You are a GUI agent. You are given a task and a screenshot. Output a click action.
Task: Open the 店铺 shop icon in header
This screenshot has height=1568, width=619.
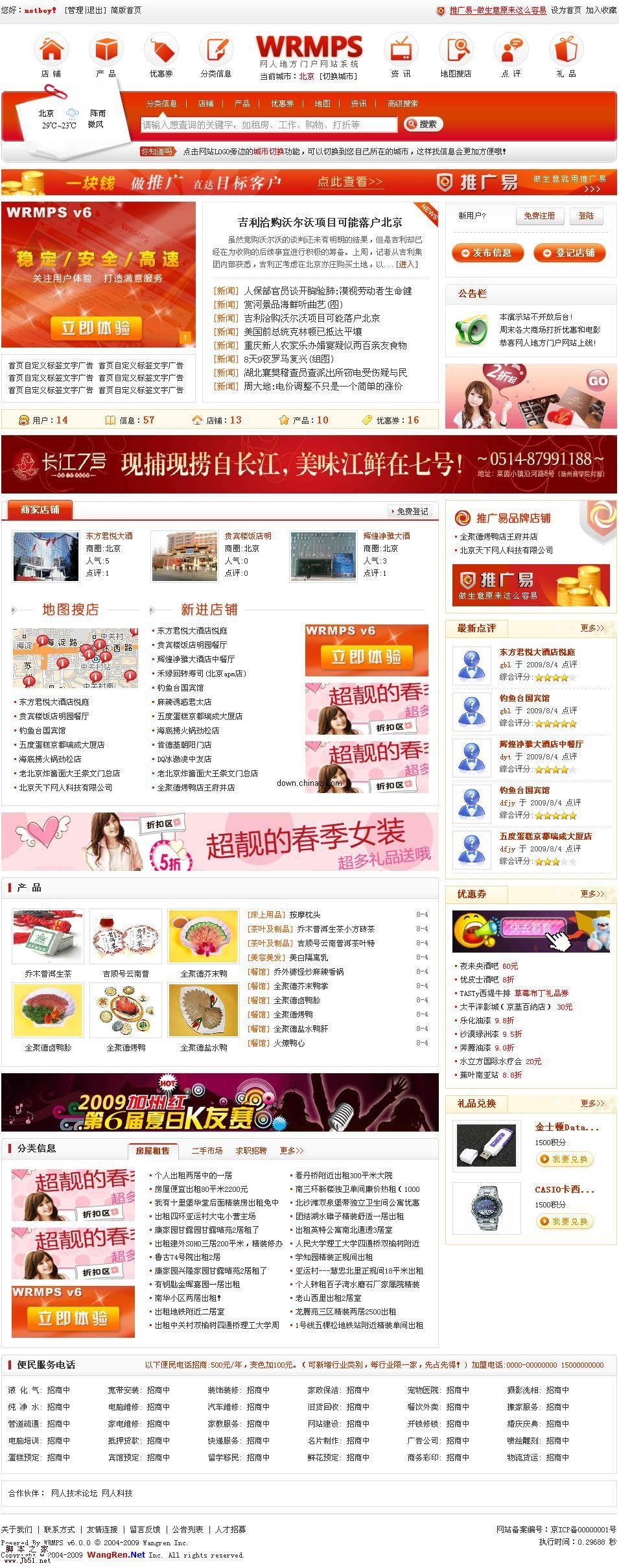point(51,51)
